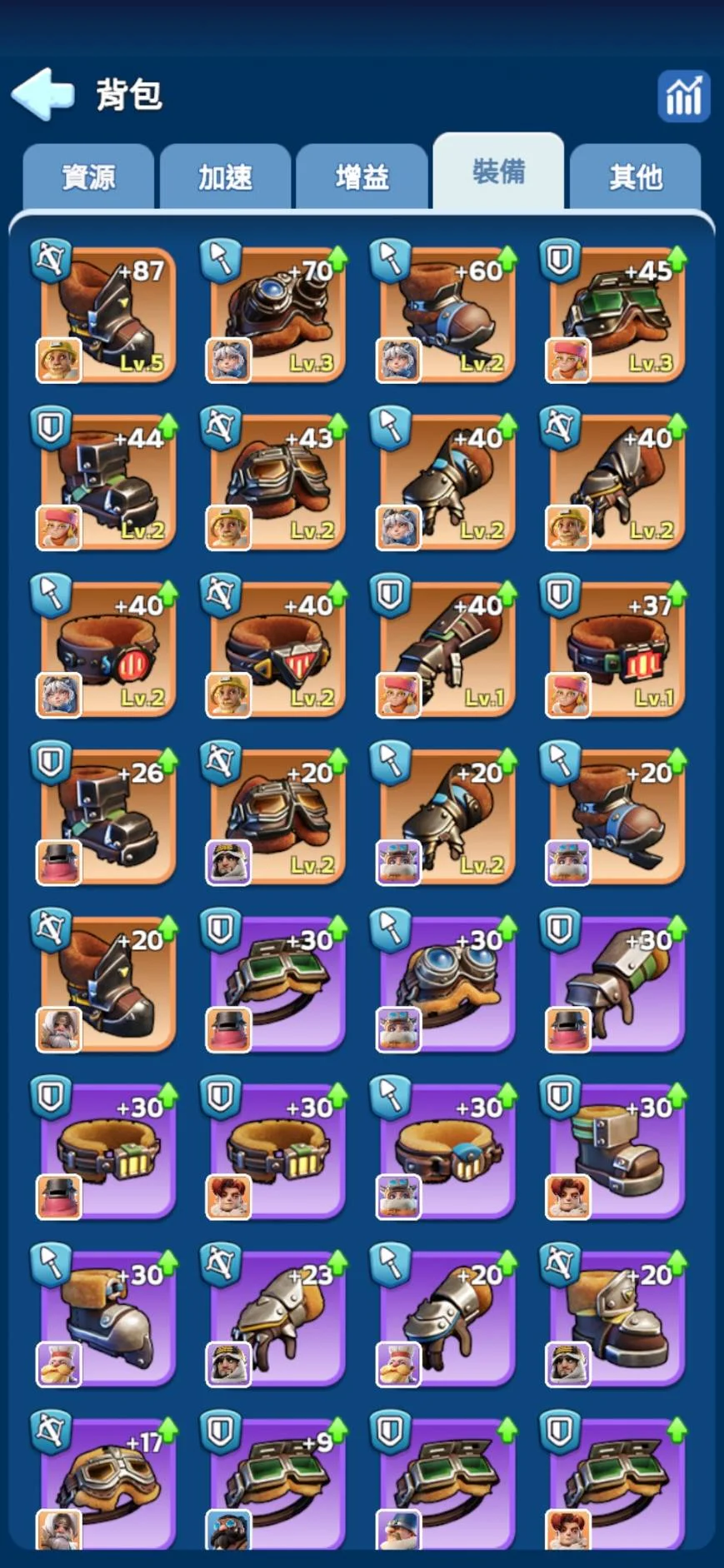This screenshot has height=1568, width=724.
Task: Open the statistics chart icon
Action: tap(683, 97)
